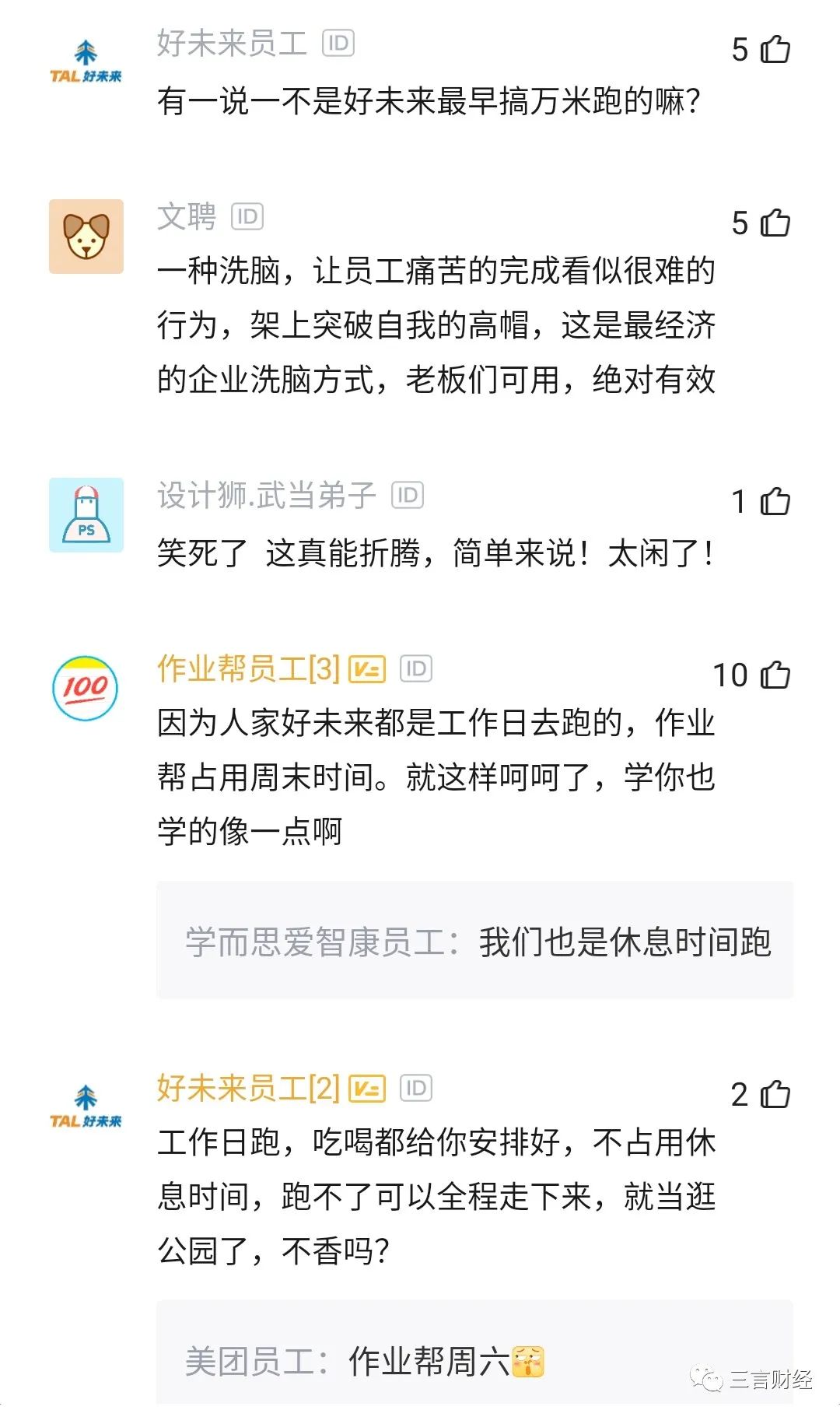Tap the username 作业帮员工[3]
Screen dimensions: 840x1417
point(248,669)
